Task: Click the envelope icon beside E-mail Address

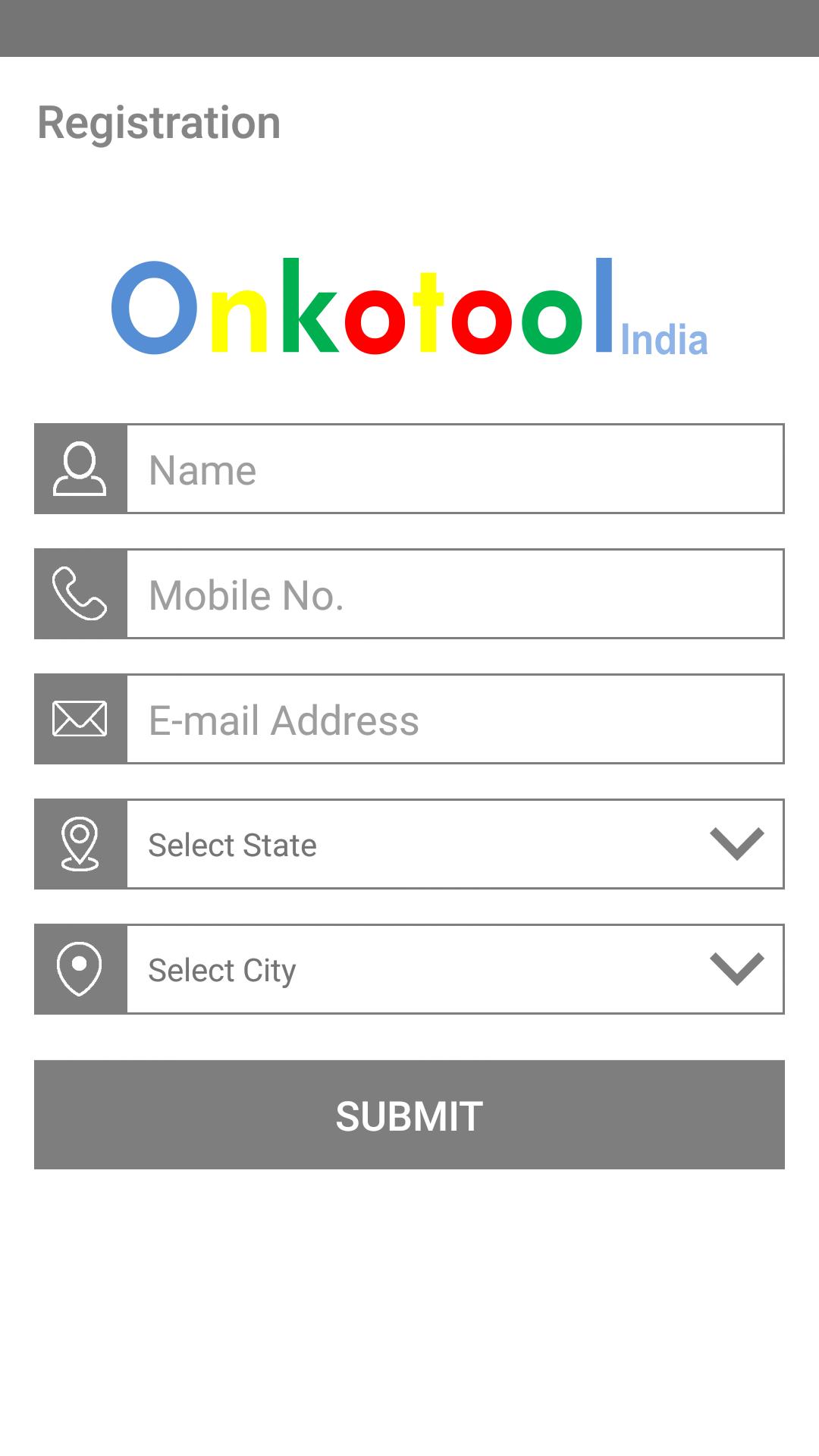Action: click(x=79, y=718)
